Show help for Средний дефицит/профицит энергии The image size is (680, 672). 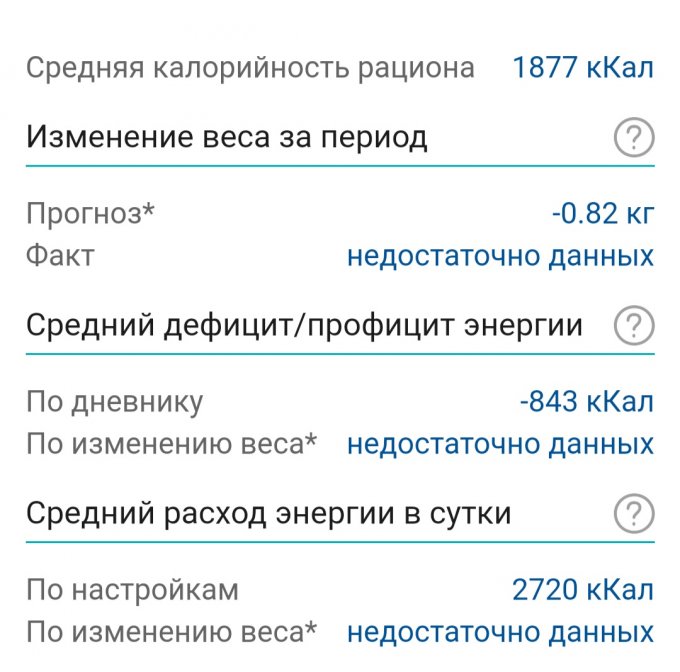click(x=633, y=326)
